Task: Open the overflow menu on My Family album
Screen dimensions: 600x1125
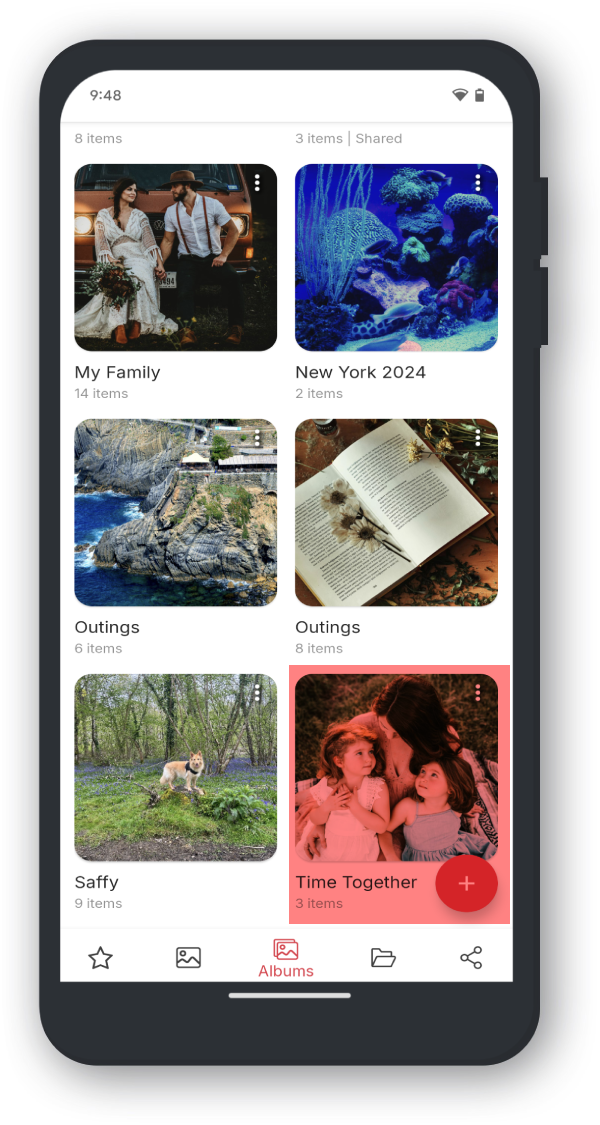Action: (257, 183)
